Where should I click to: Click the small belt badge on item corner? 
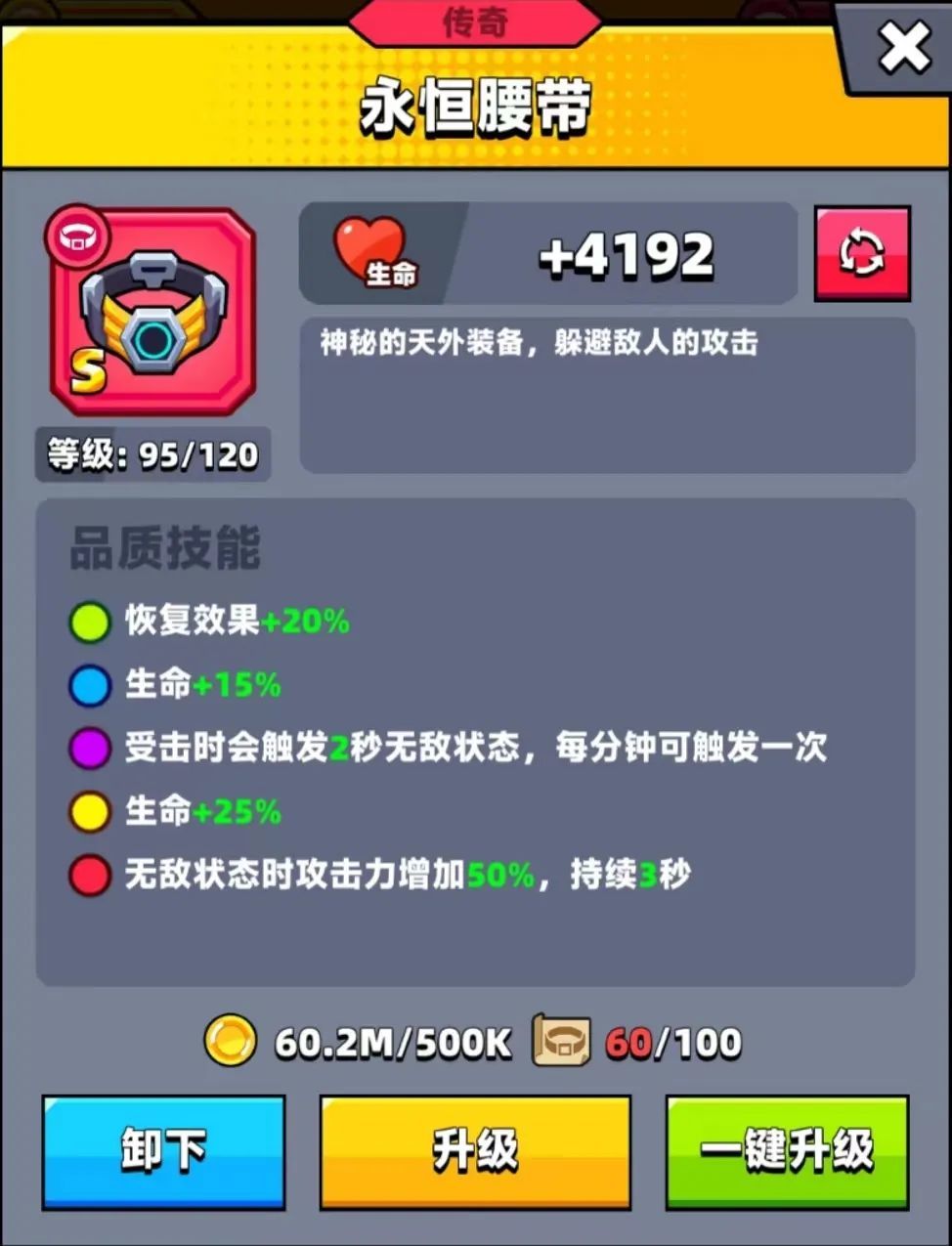pos(75,237)
